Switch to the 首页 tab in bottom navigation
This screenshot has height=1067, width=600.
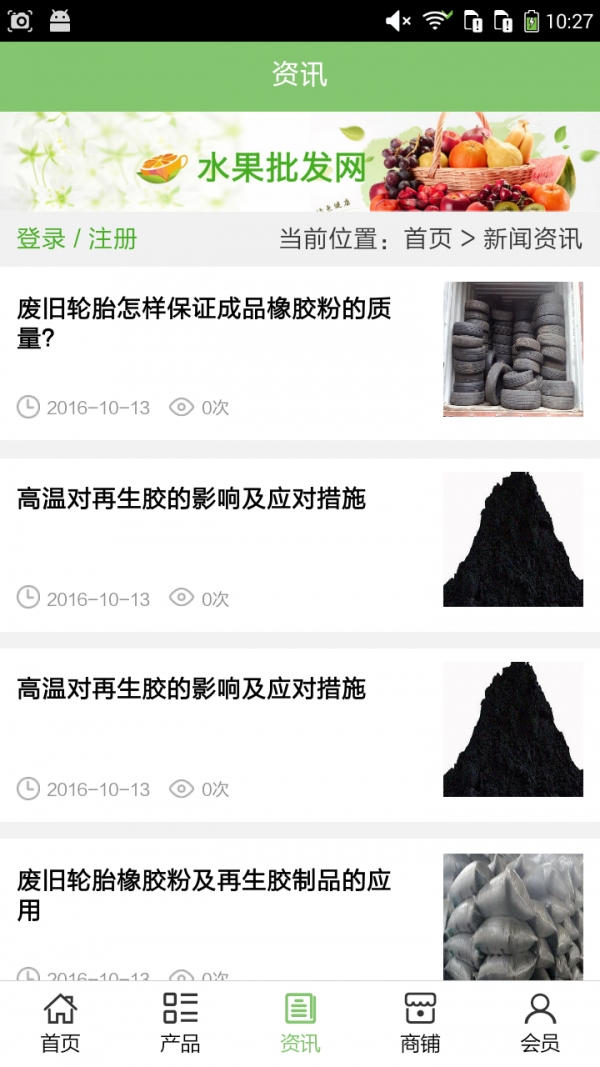[x=60, y=1022]
